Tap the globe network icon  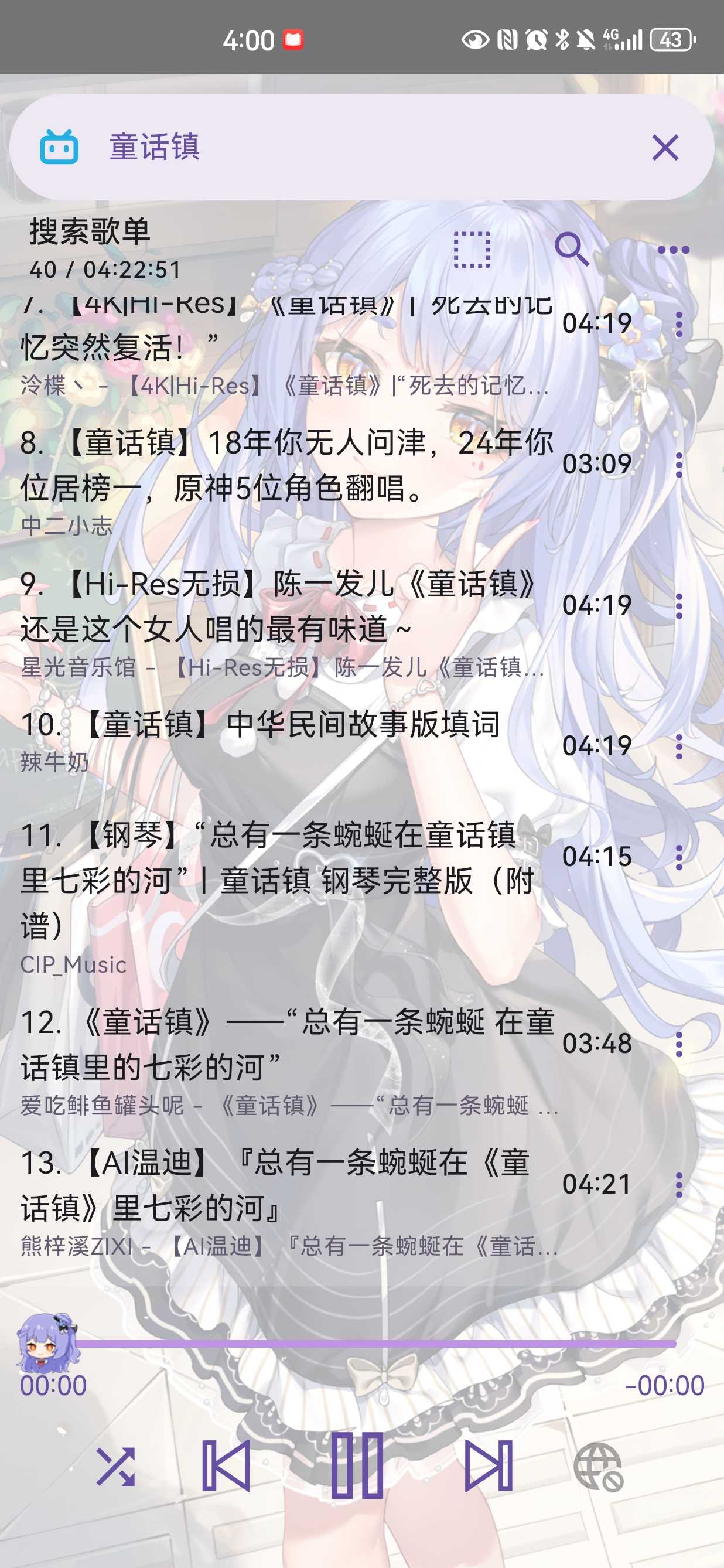click(598, 1467)
